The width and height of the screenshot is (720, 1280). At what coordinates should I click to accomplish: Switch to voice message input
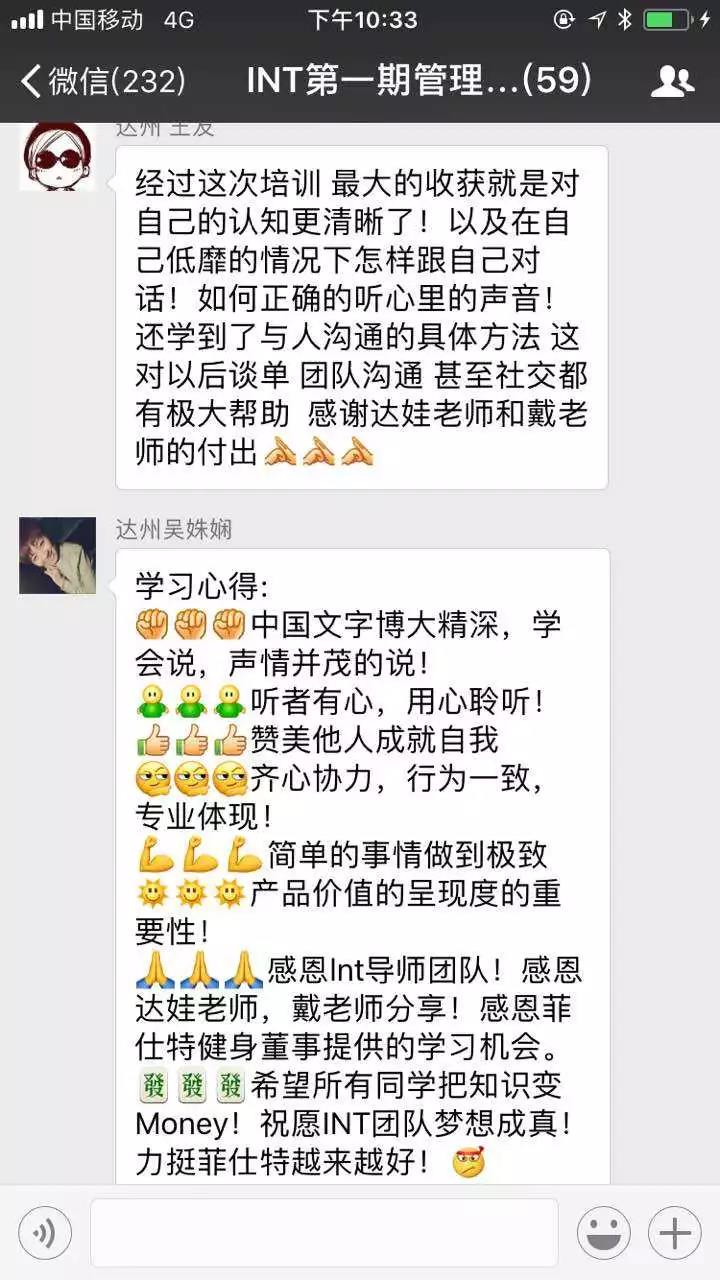[45, 1233]
